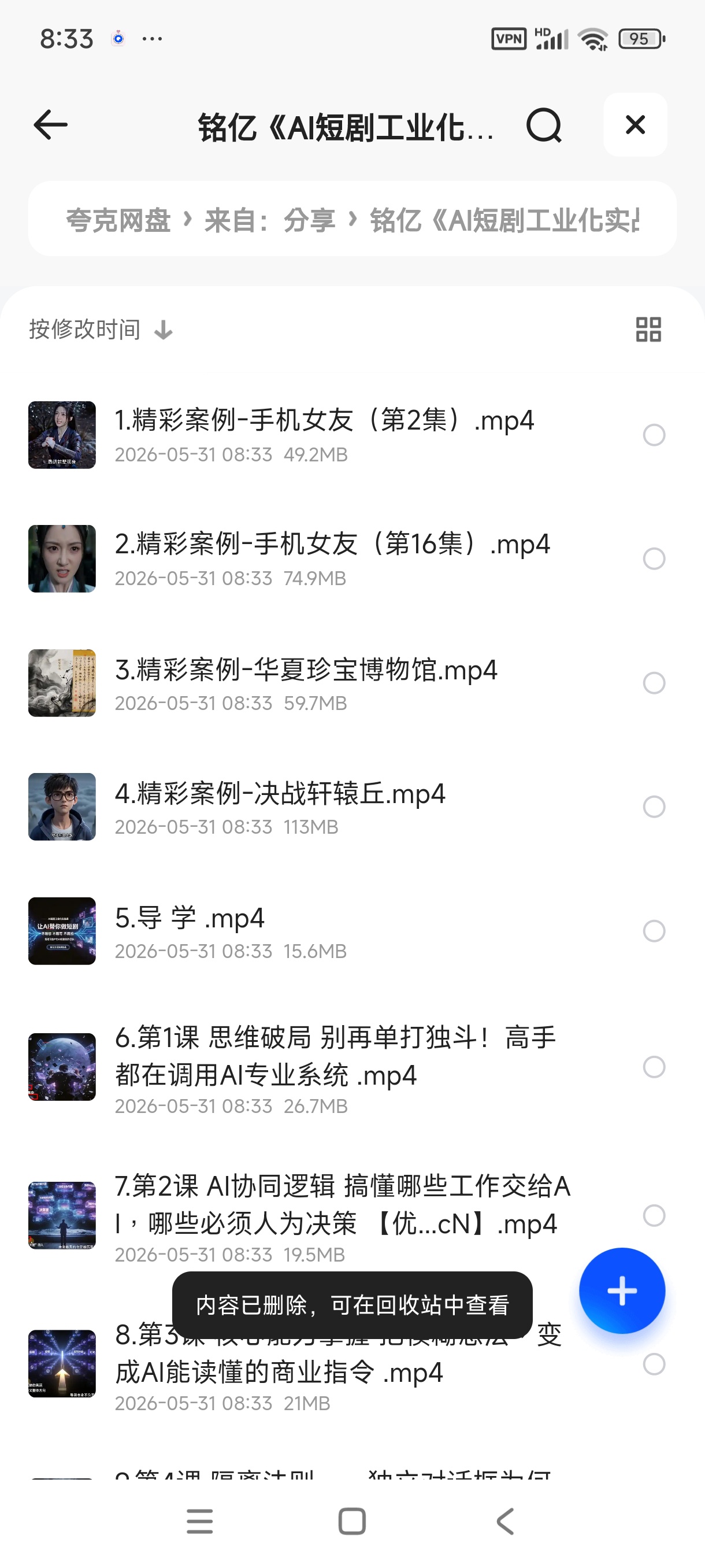The image size is (705, 1568).
Task: Switch to grid view layout
Action: point(648,330)
